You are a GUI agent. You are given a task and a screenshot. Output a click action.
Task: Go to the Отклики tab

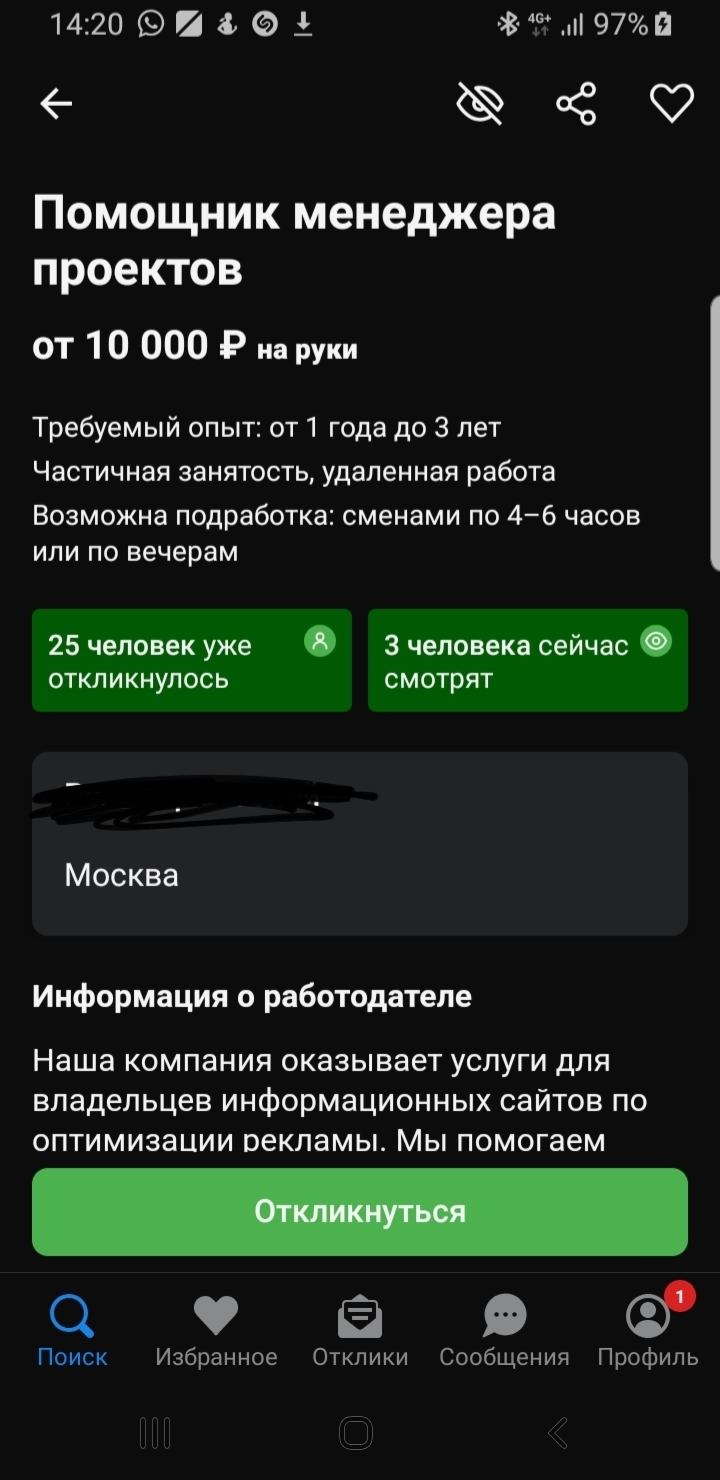click(360, 1330)
